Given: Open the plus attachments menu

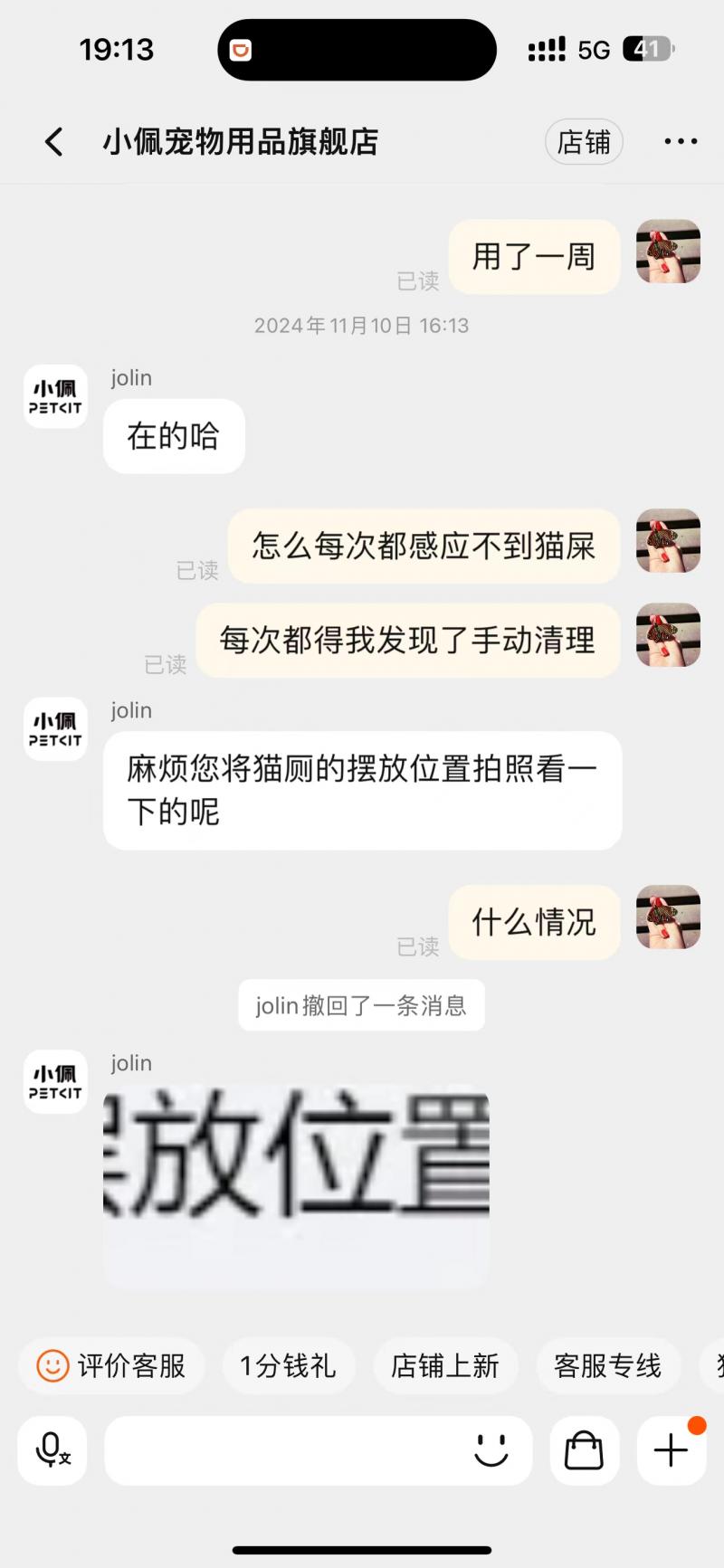Looking at the screenshot, I should point(672,1450).
